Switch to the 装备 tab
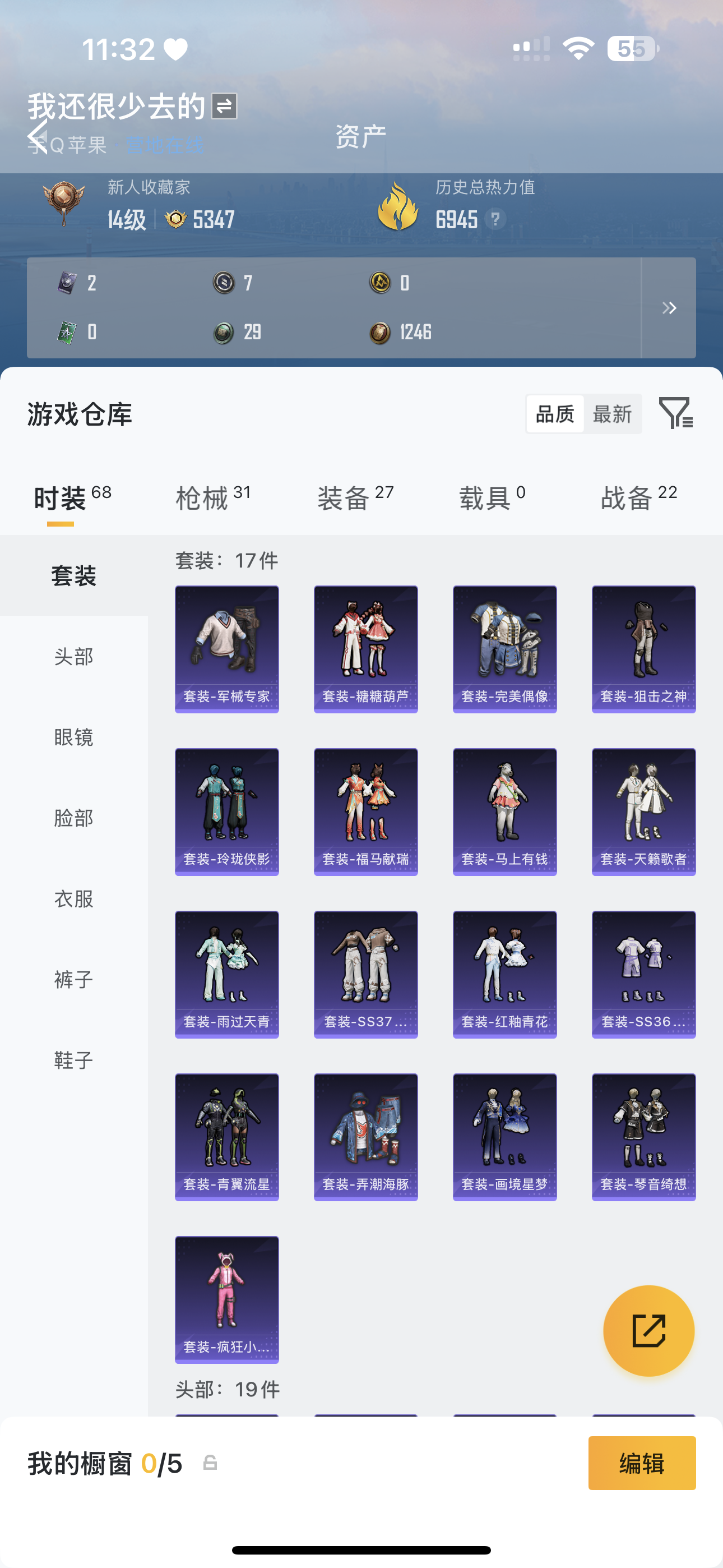Screen dimensions: 723x1568 click(355, 498)
